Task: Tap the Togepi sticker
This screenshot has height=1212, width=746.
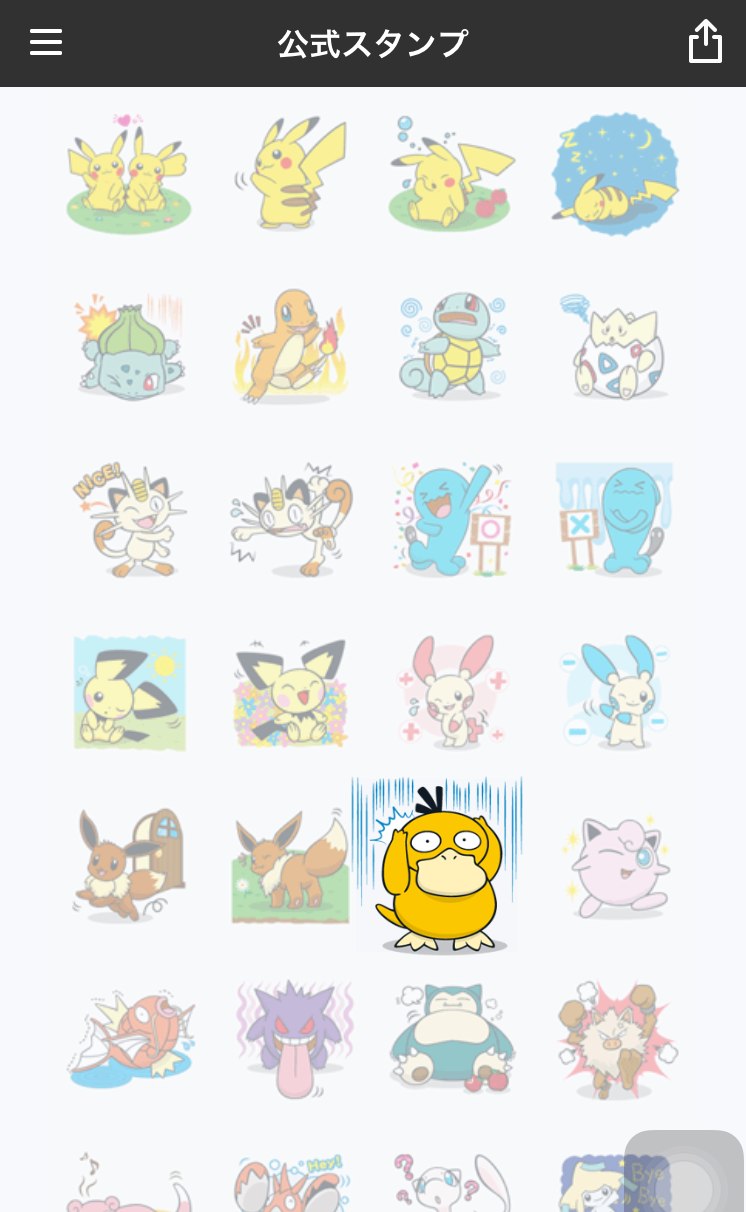Action: click(x=613, y=347)
